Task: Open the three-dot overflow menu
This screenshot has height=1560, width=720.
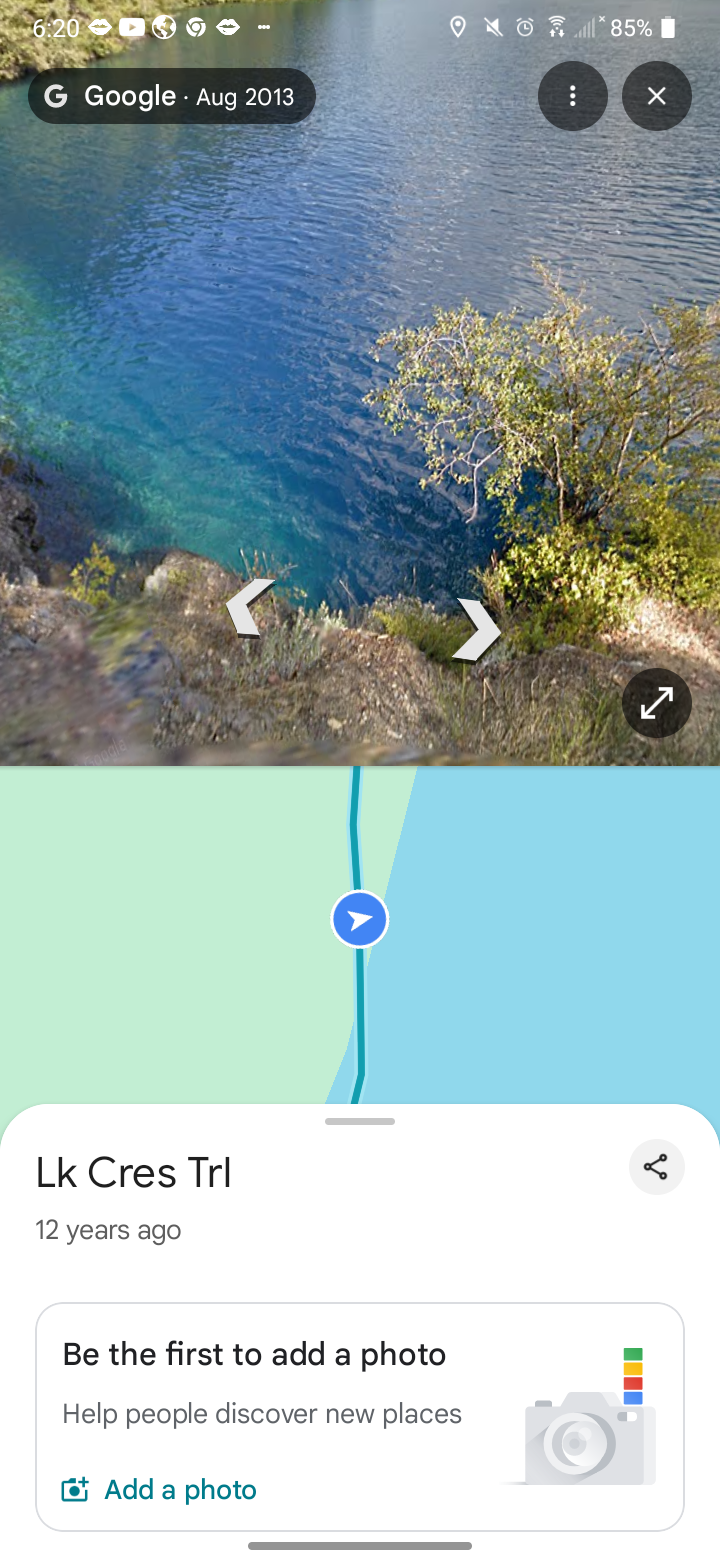Action: coord(572,96)
